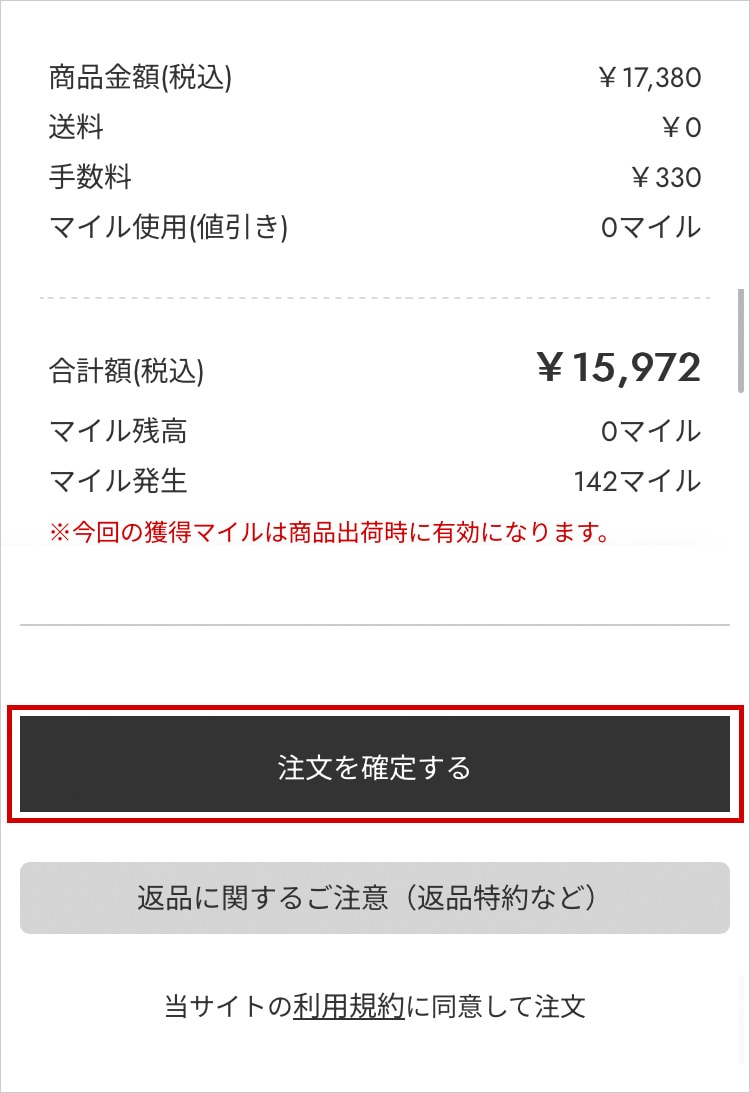Open the 利用規約 terms link
750x1093 pixels.
click(x=348, y=1006)
